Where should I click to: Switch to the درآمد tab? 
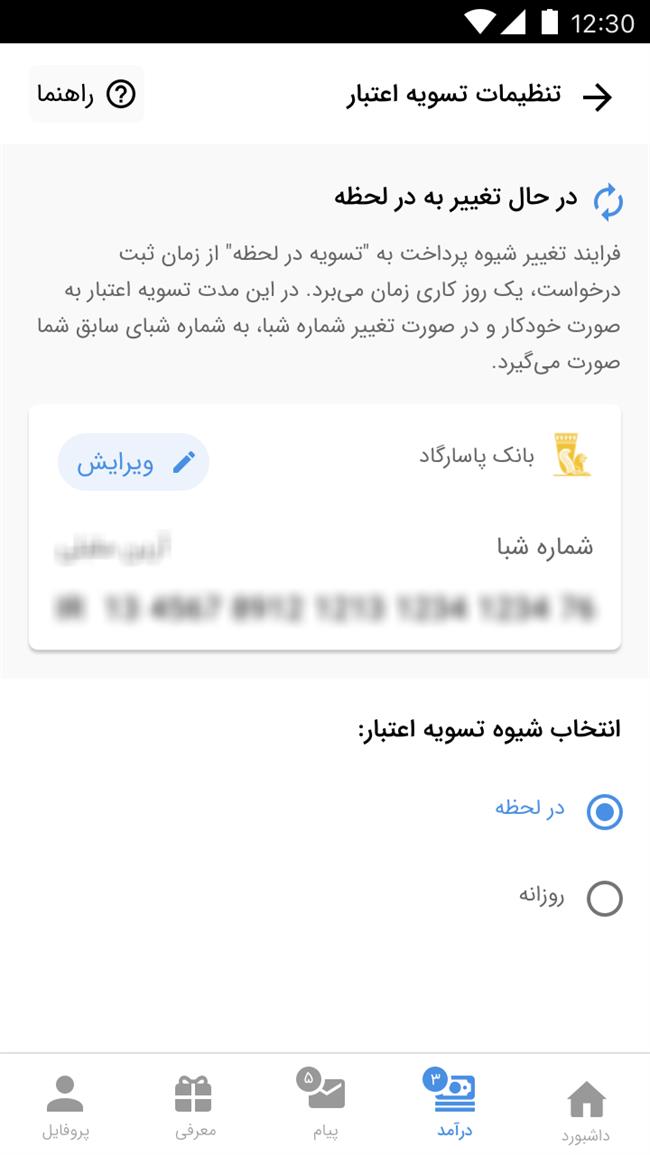(455, 1107)
